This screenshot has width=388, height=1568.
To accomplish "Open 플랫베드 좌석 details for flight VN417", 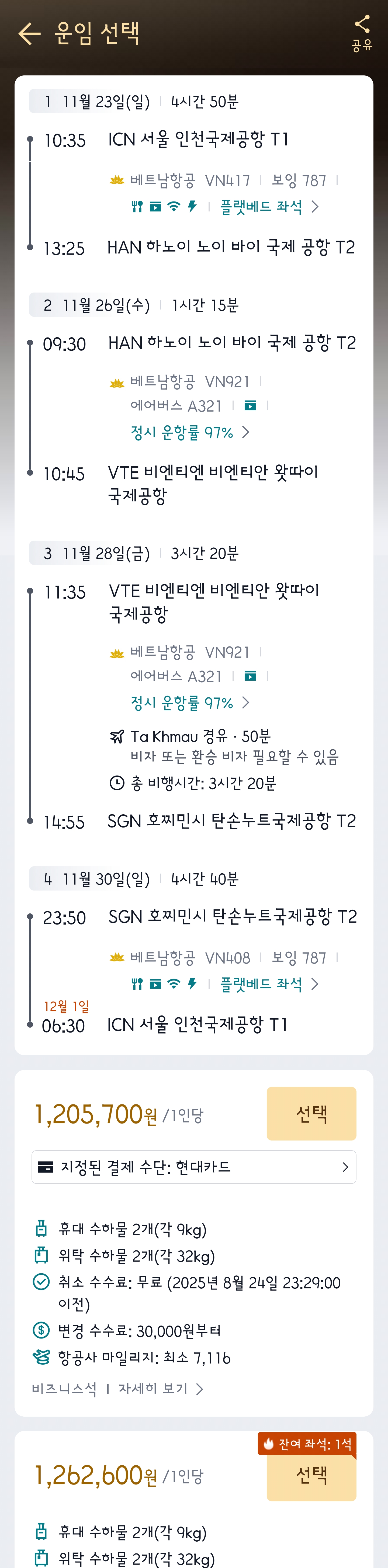I will (269, 207).
